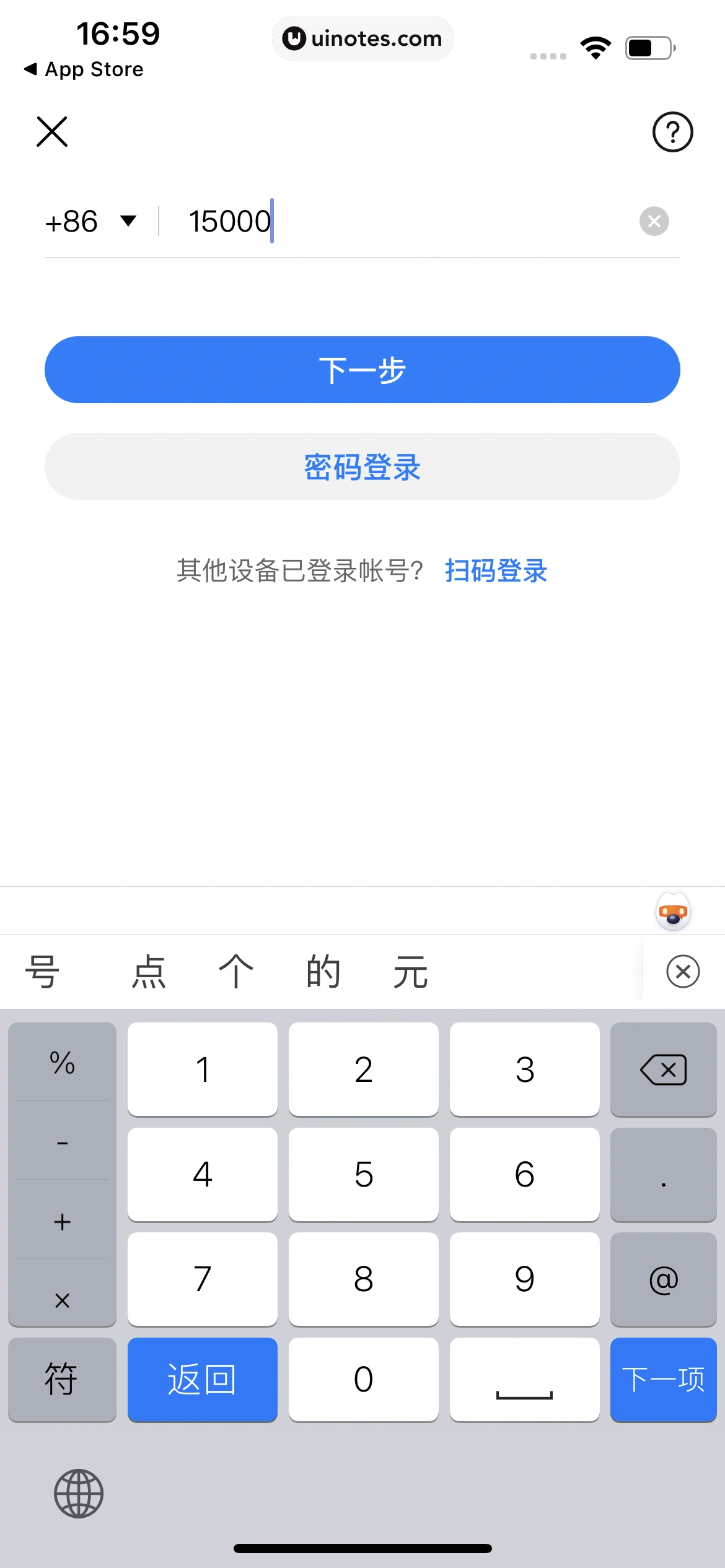Tap the 下一步 button
Screen dimensions: 725x1568
click(x=362, y=369)
